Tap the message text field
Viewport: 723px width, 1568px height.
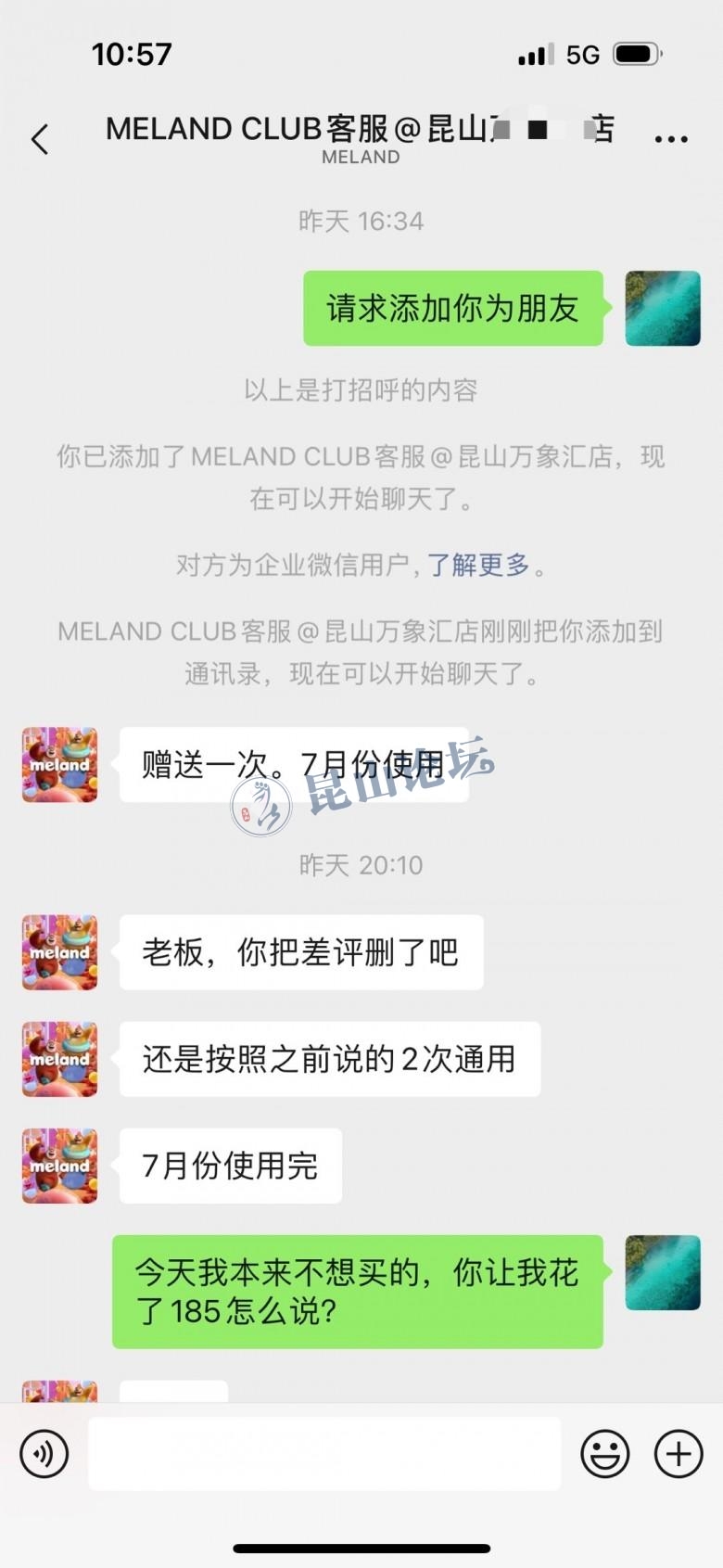324,1454
